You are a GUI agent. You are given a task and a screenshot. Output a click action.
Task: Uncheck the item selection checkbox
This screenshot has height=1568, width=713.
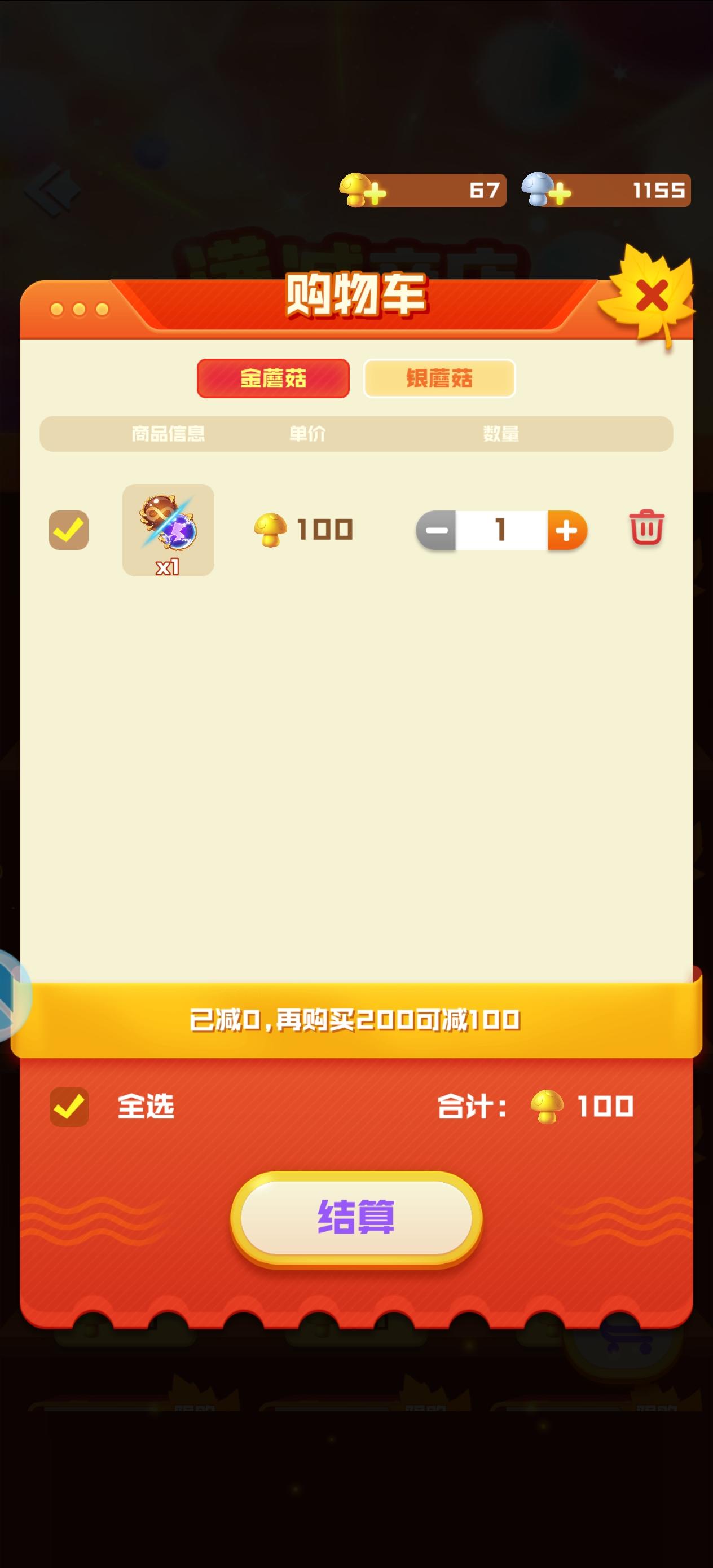point(68,528)
